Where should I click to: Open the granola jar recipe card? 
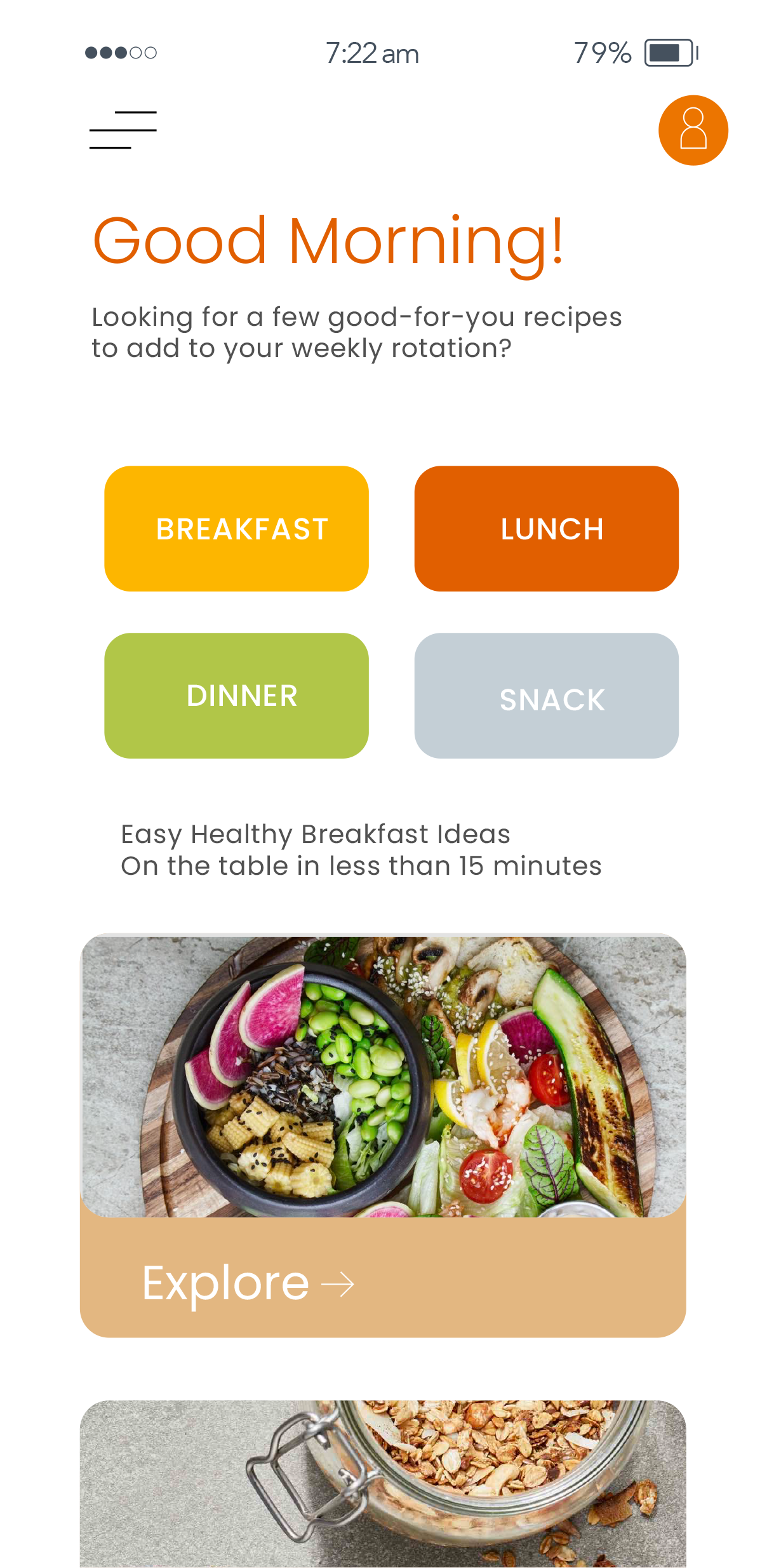click(x=383, y=1484)
